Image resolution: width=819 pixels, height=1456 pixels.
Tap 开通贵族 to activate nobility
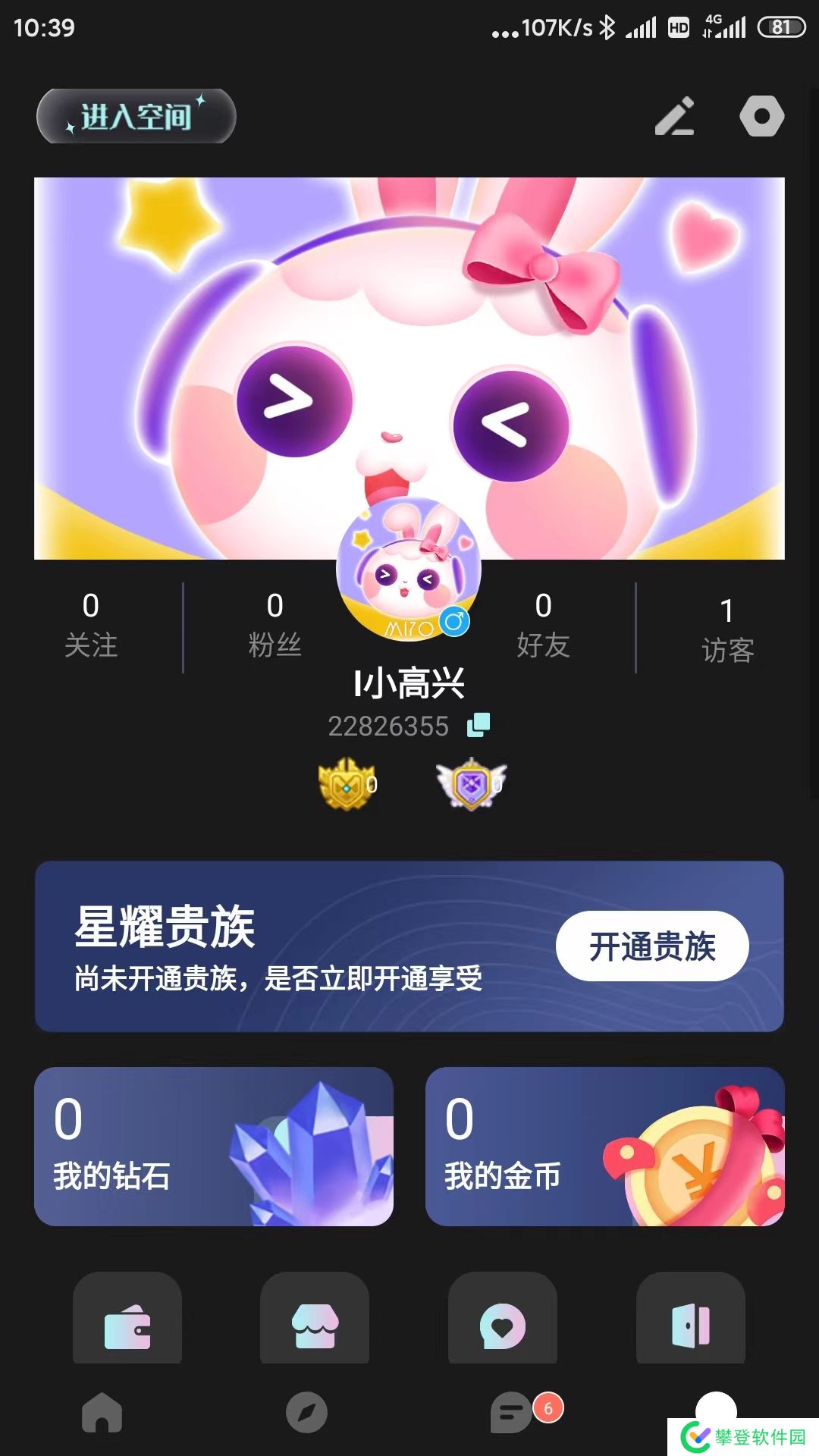click(652, 946)
